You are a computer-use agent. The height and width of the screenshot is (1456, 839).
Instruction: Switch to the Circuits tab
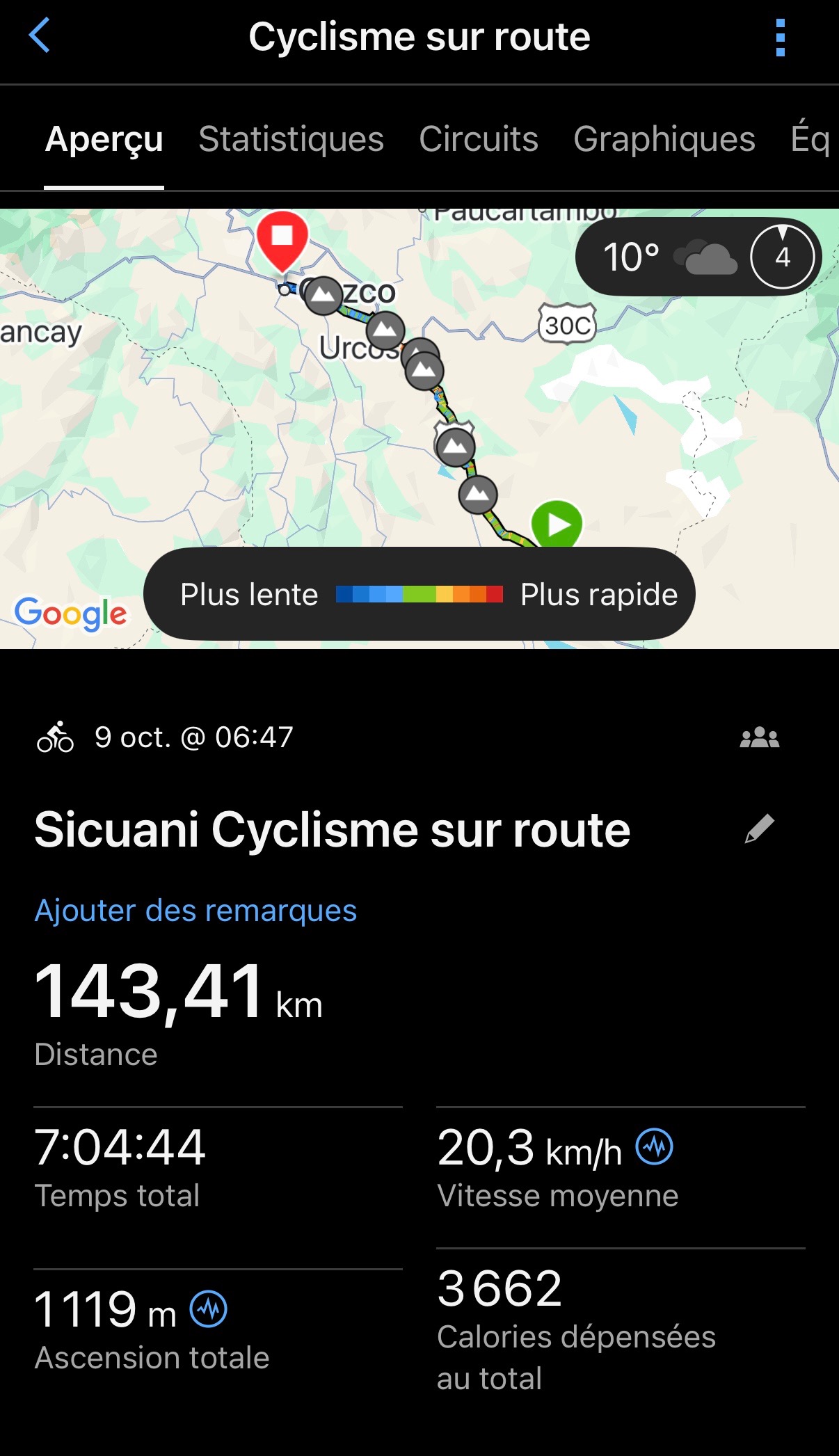(478, 139)
